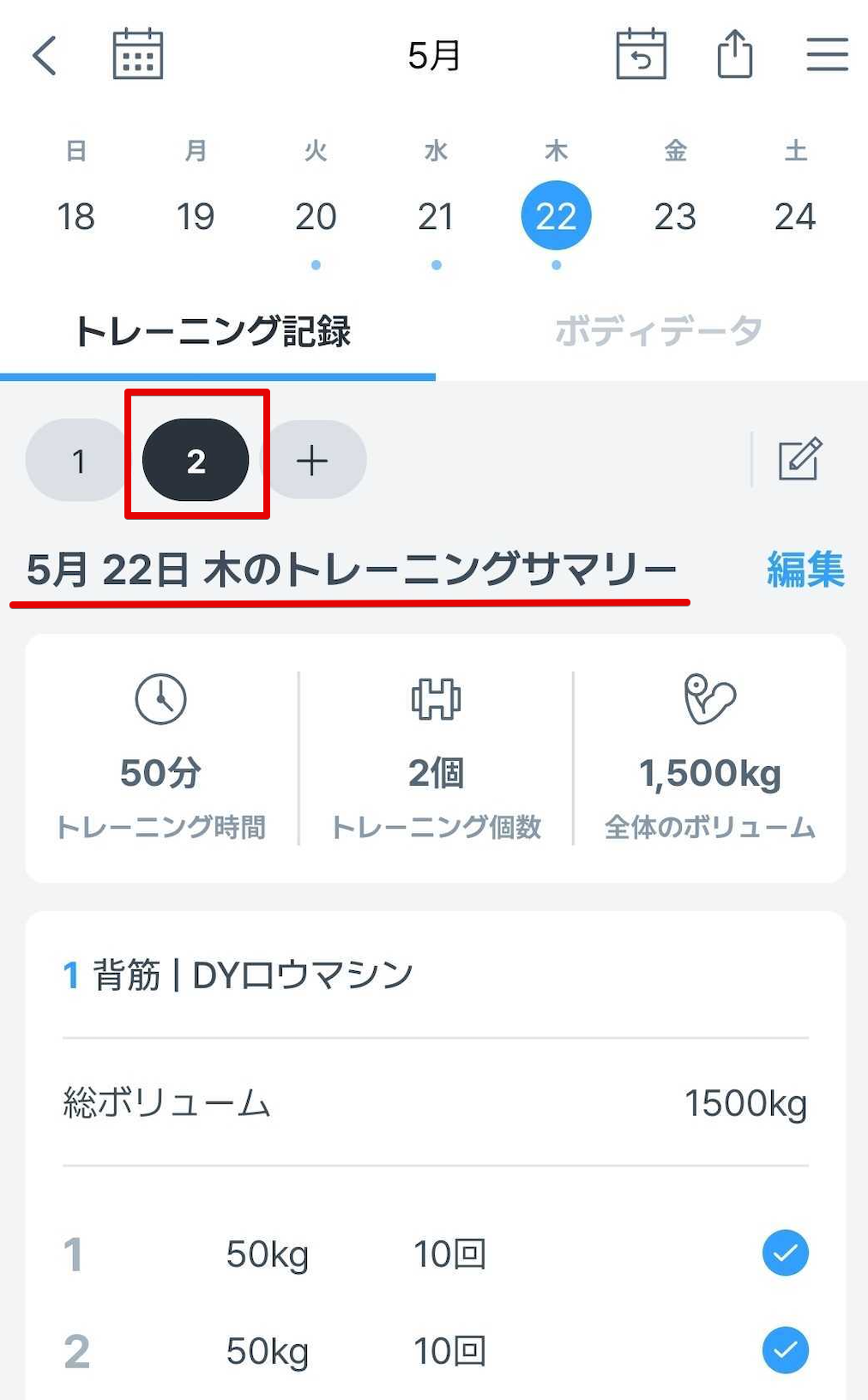Select training session 2 chip
The height and width of the screenshot is (1400, 868).
pos(196,461)
